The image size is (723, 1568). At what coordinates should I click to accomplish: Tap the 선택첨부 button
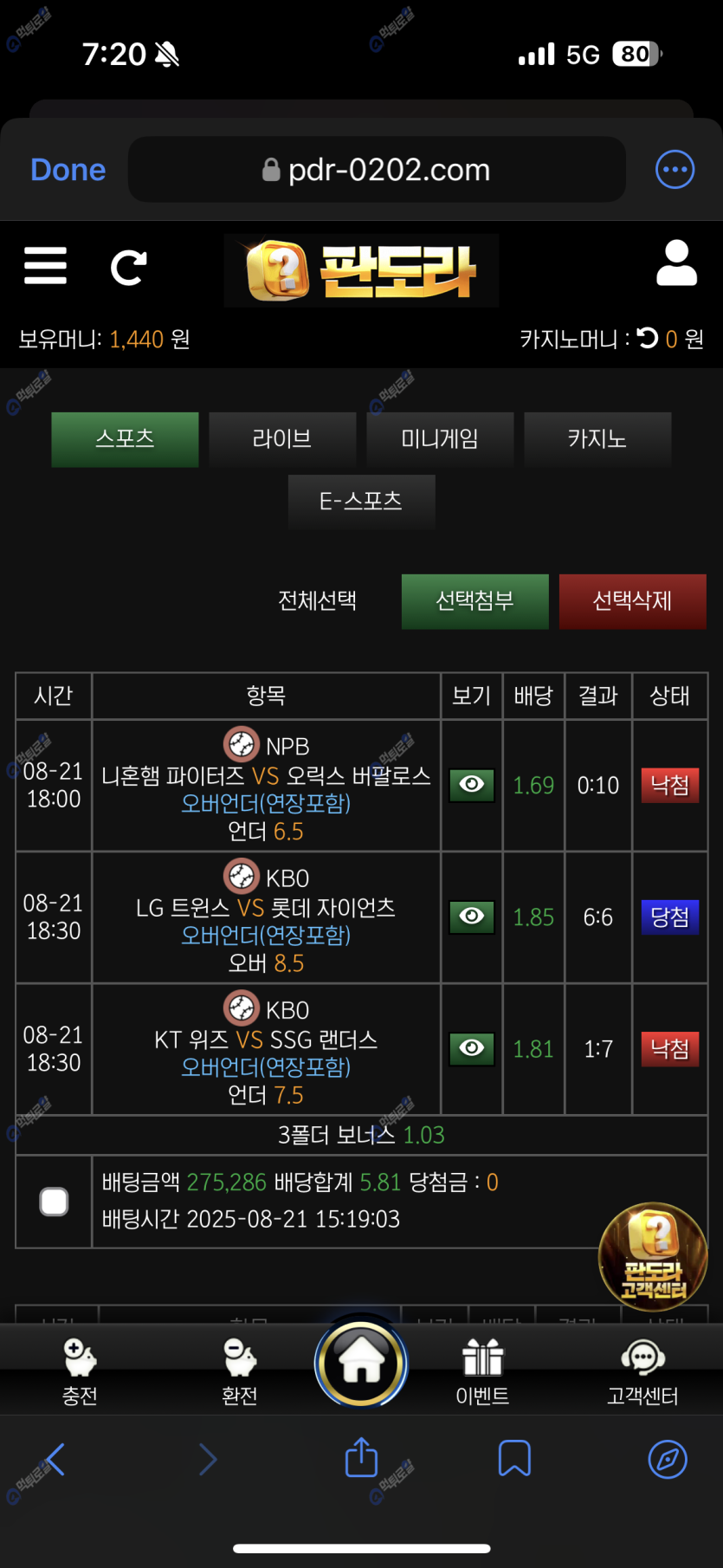(x=474, y=601)
